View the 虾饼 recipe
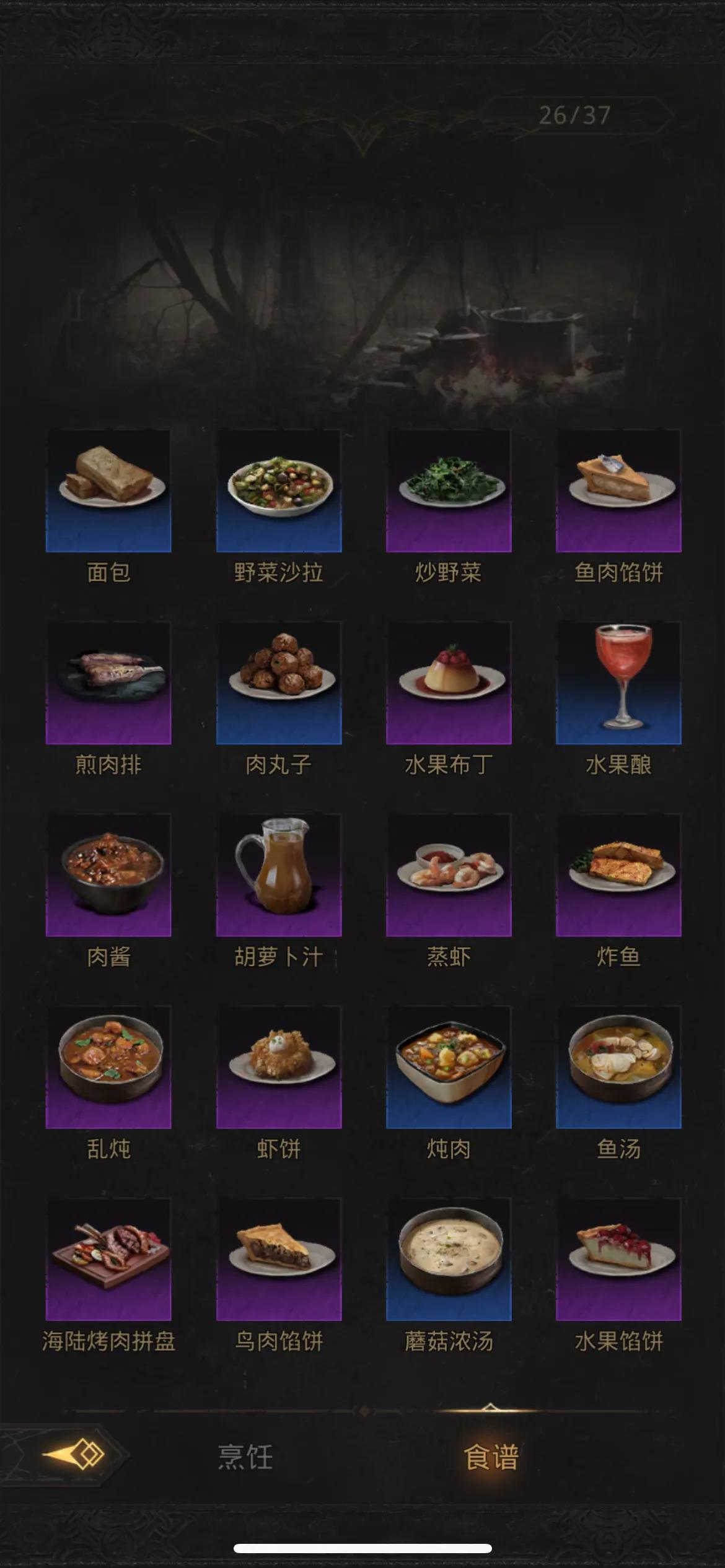725x1568 pixels. point(279,1067)
